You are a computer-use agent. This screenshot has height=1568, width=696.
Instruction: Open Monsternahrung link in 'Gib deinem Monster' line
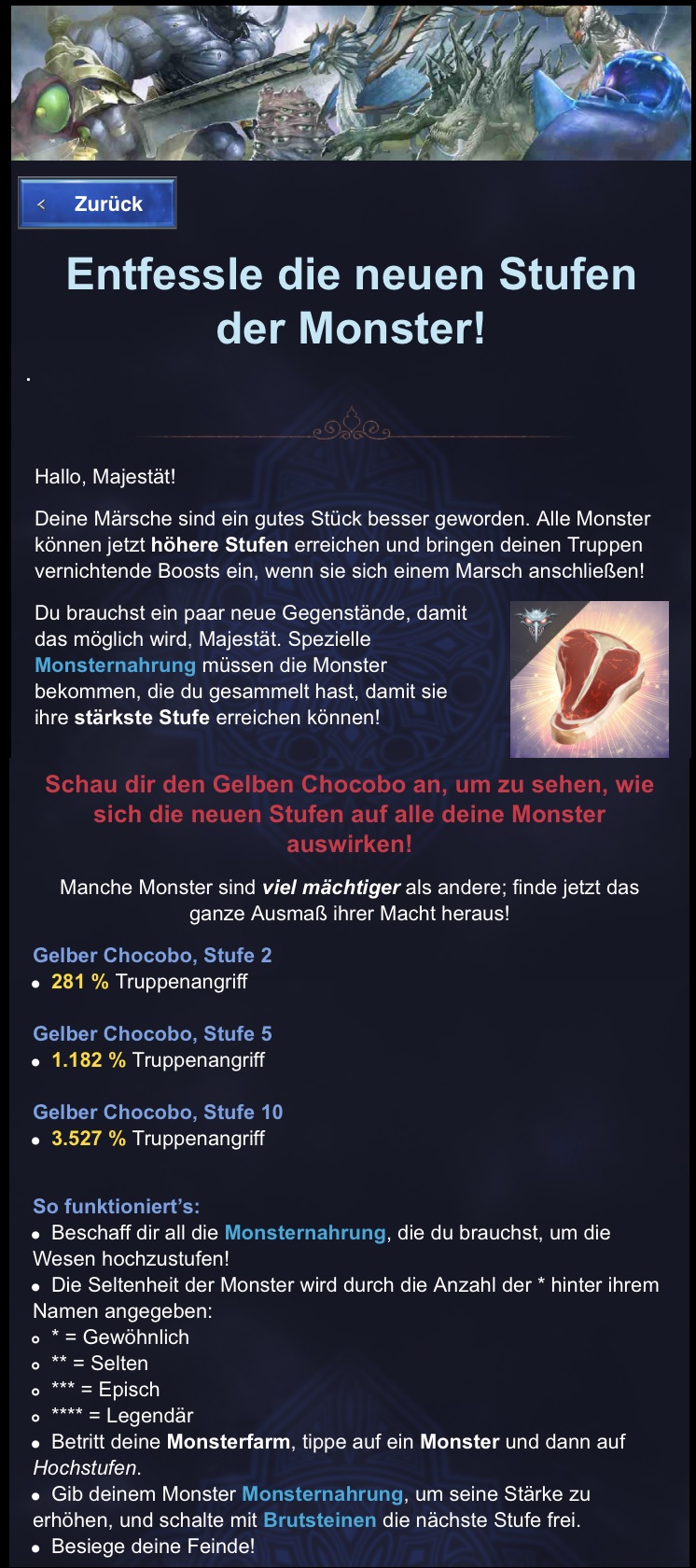coord(322,1493)
